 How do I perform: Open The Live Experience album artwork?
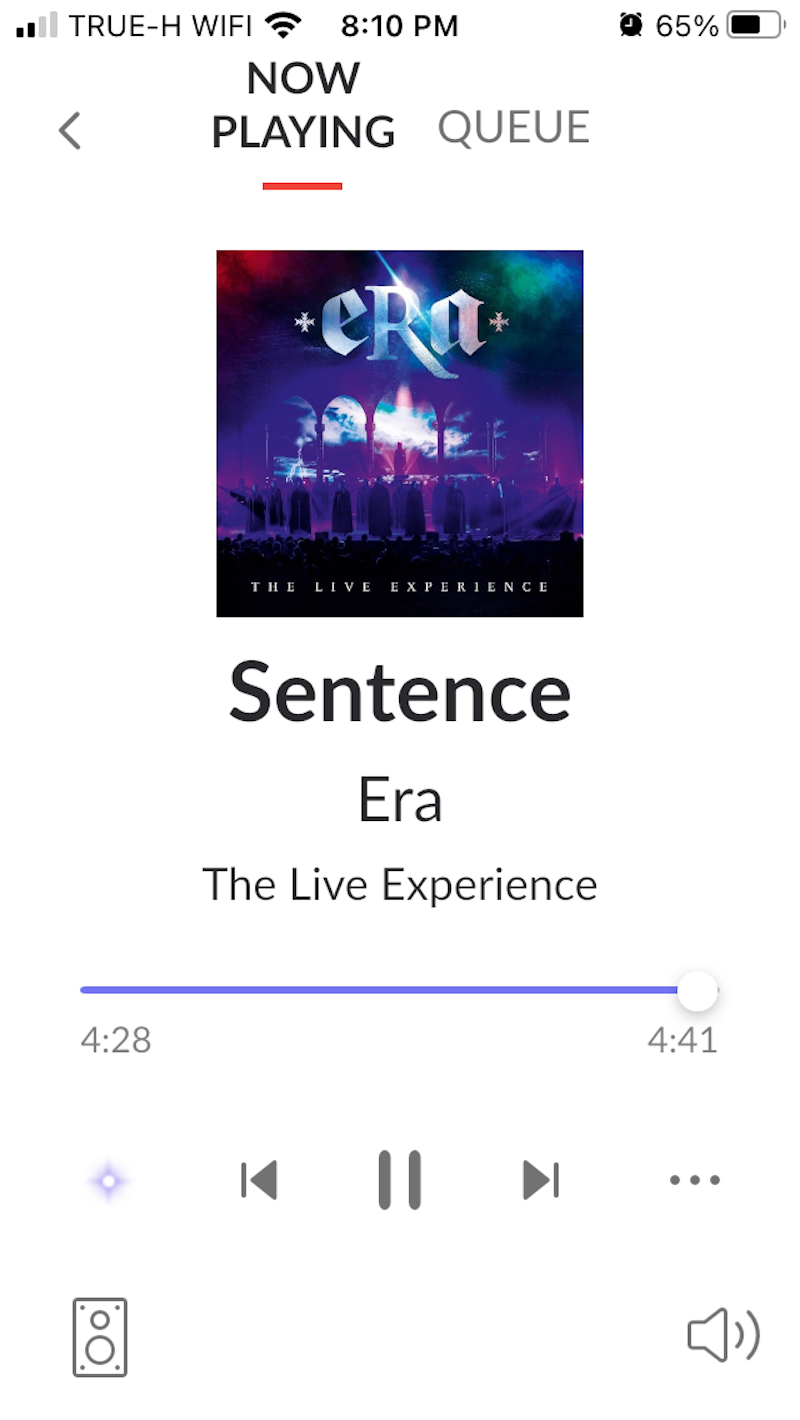(400, 433)
